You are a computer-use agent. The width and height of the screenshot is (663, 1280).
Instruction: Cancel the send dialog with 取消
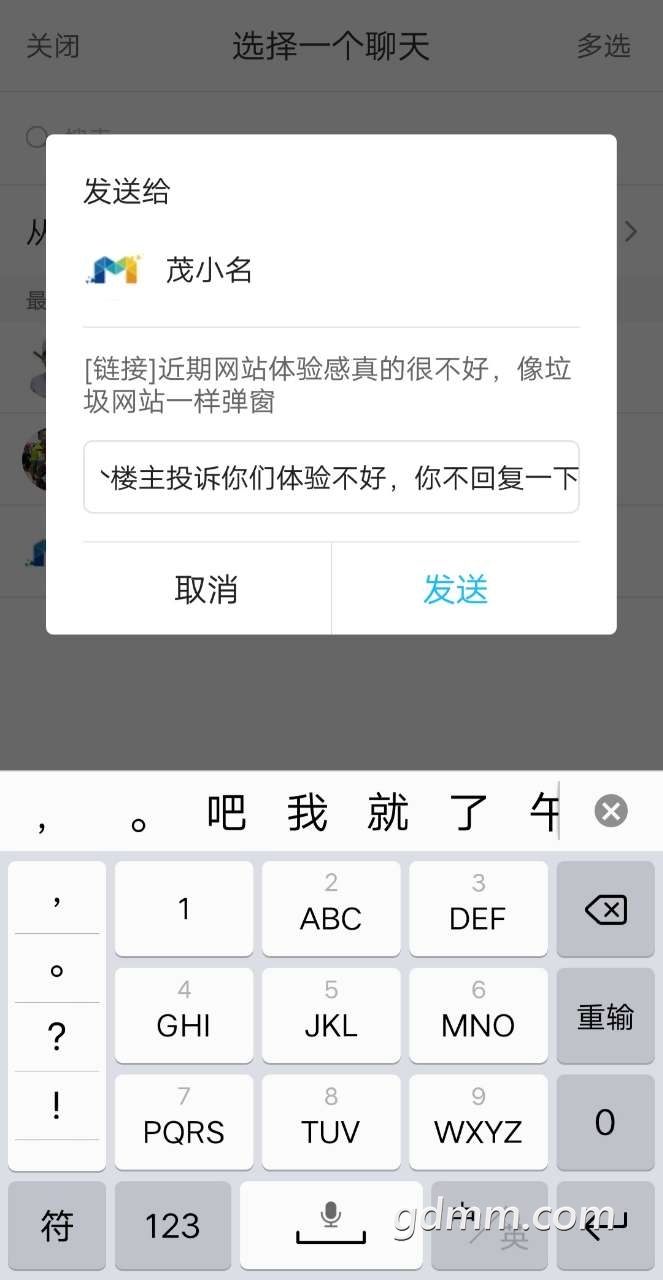pyautogui.click(x=206, y=589)
